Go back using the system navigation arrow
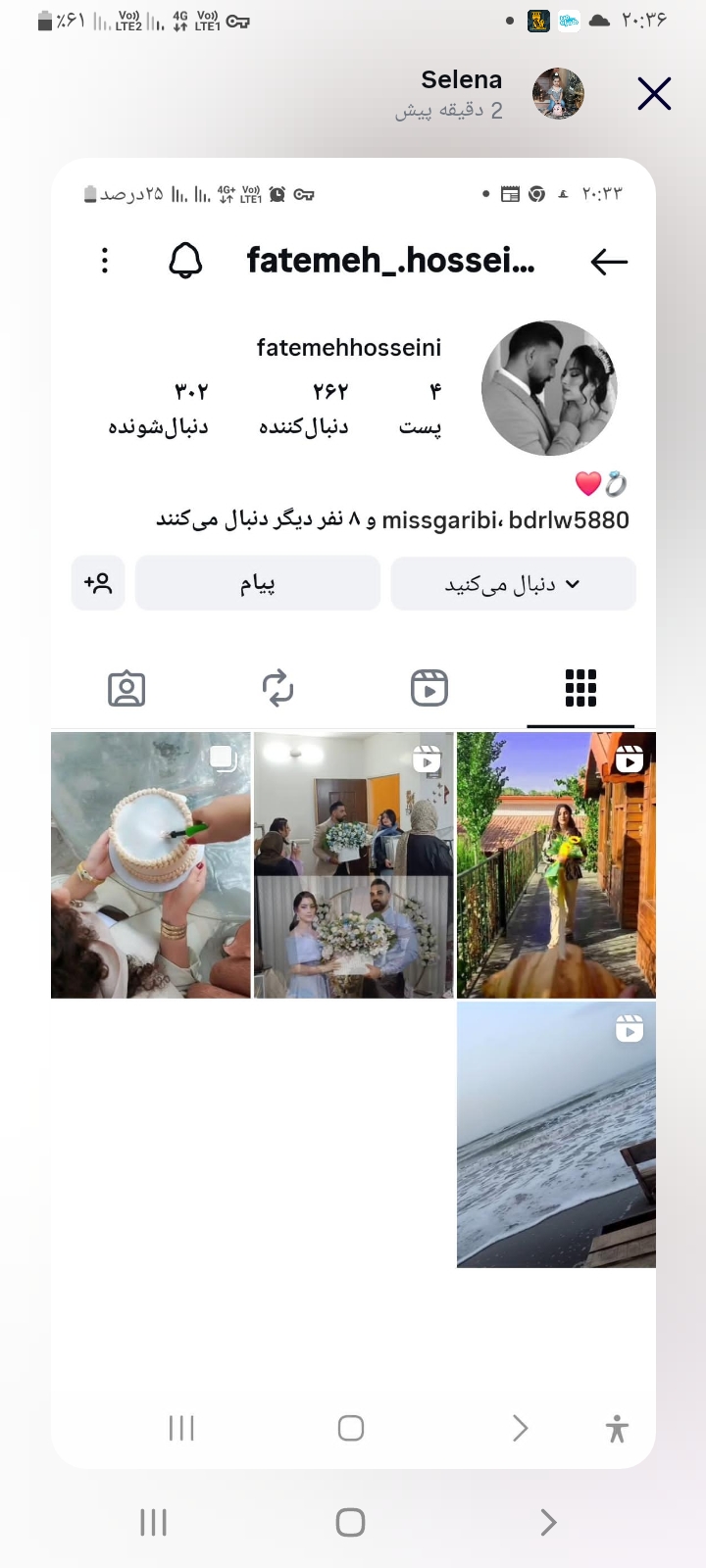 [548, 1522]
